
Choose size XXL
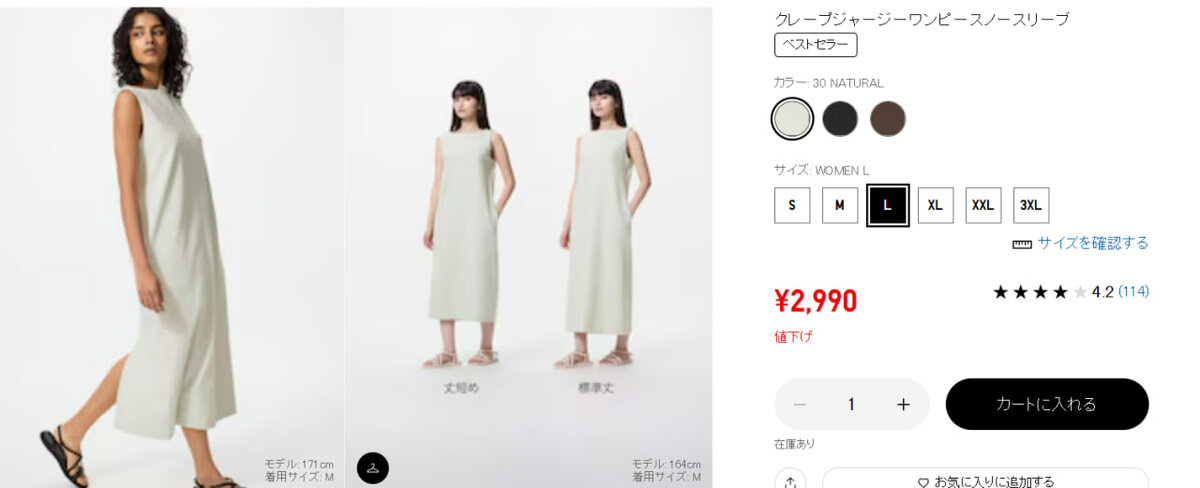(x=983, y=205)
